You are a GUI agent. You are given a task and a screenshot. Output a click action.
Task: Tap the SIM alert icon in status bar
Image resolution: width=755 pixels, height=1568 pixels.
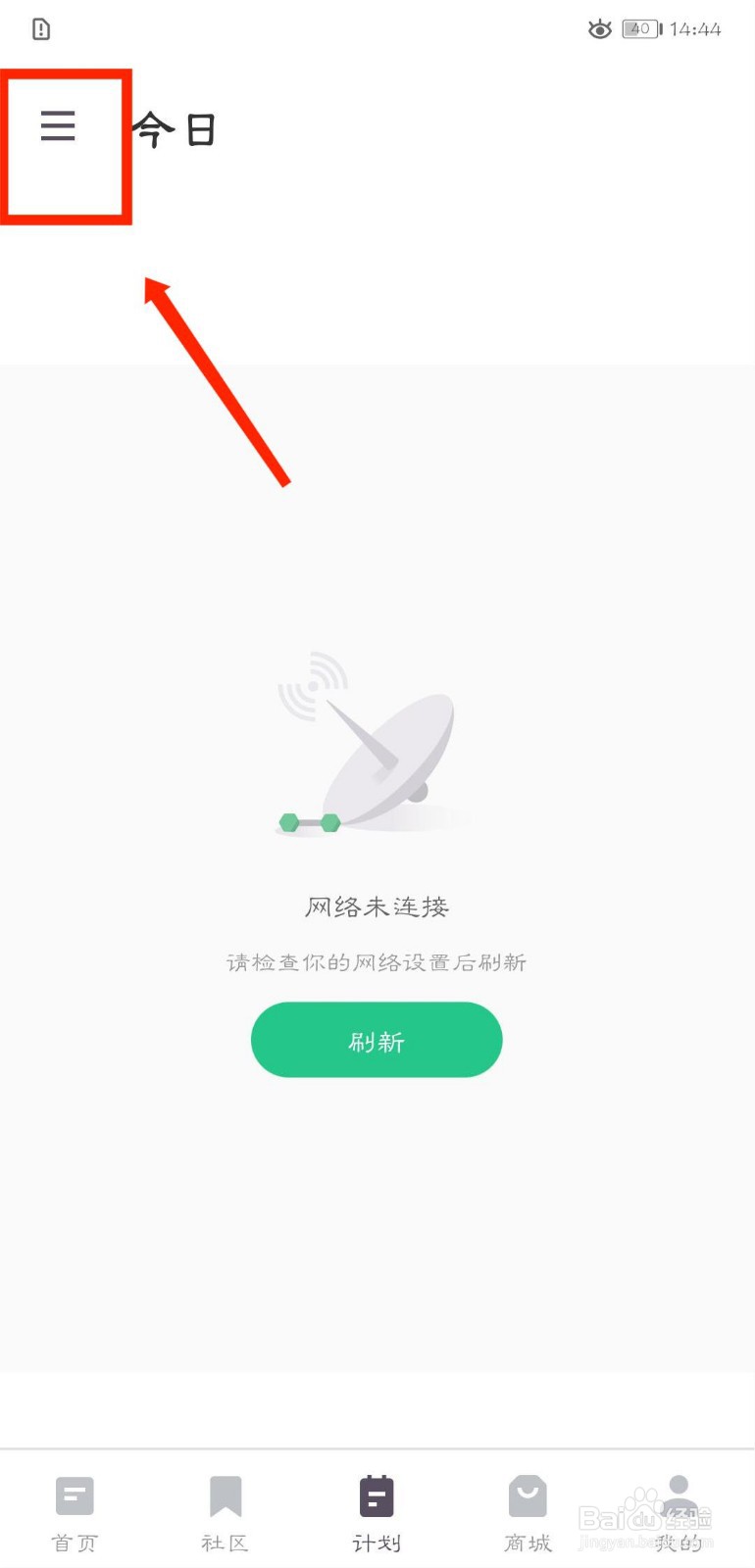pos(39,29)
